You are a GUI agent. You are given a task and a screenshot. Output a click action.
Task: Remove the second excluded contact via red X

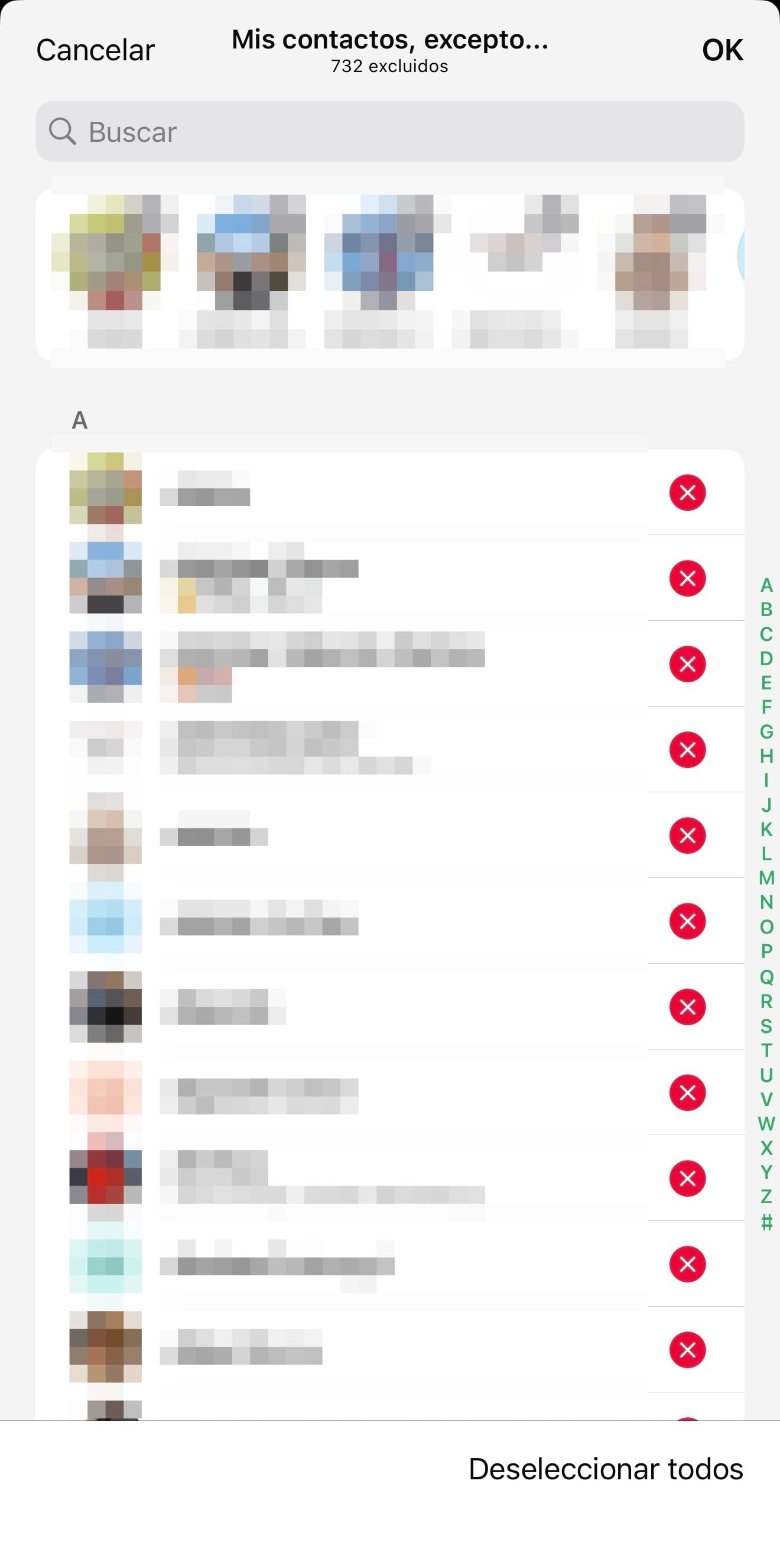point(686,578)
